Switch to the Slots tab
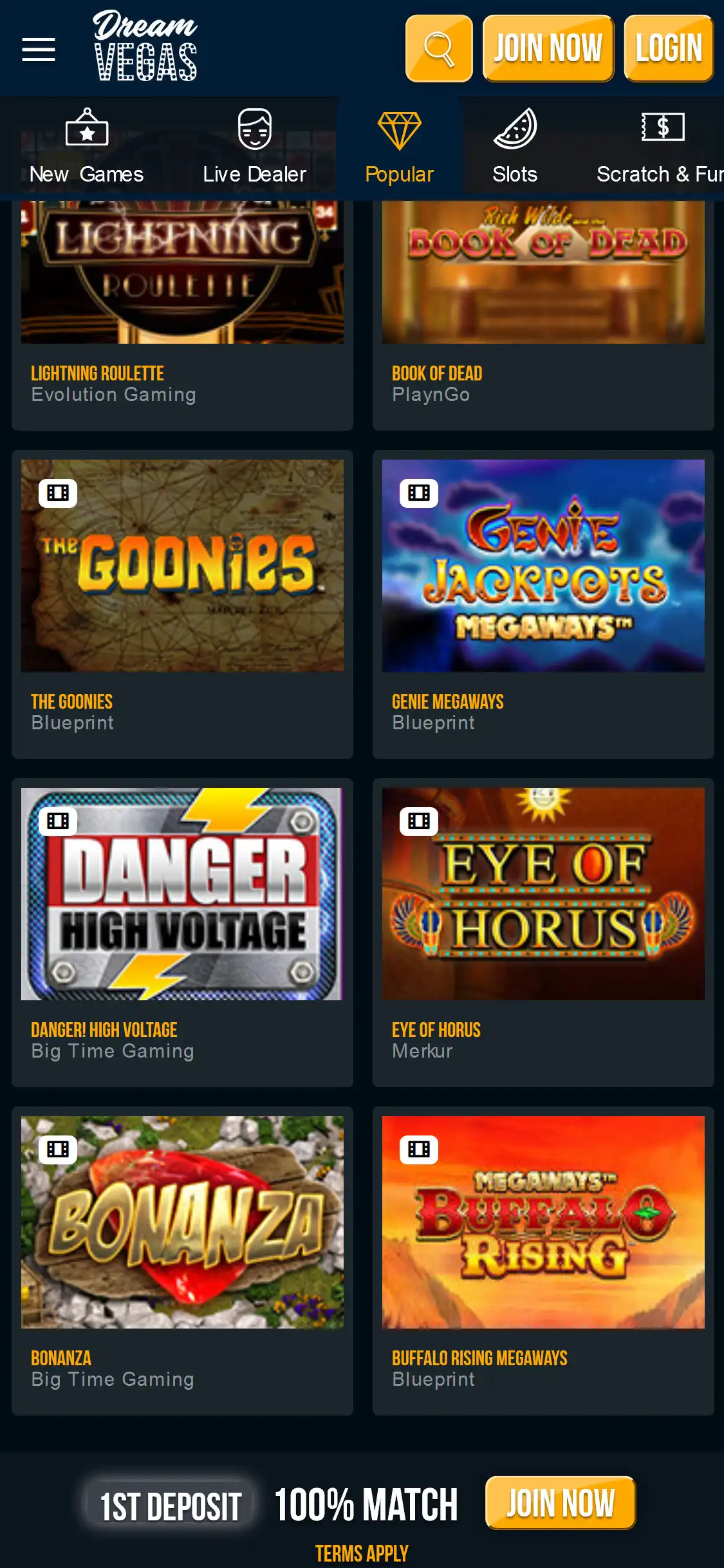The image size is (724, 1568). 514,147
